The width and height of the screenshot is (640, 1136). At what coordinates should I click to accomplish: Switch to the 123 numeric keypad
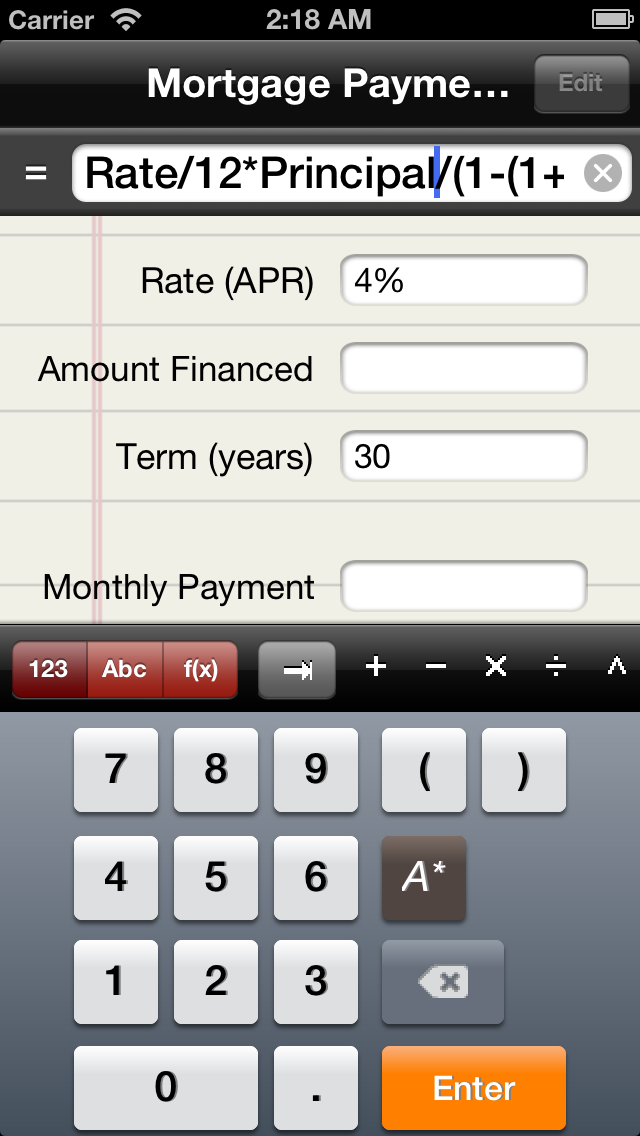click(49, 669)
